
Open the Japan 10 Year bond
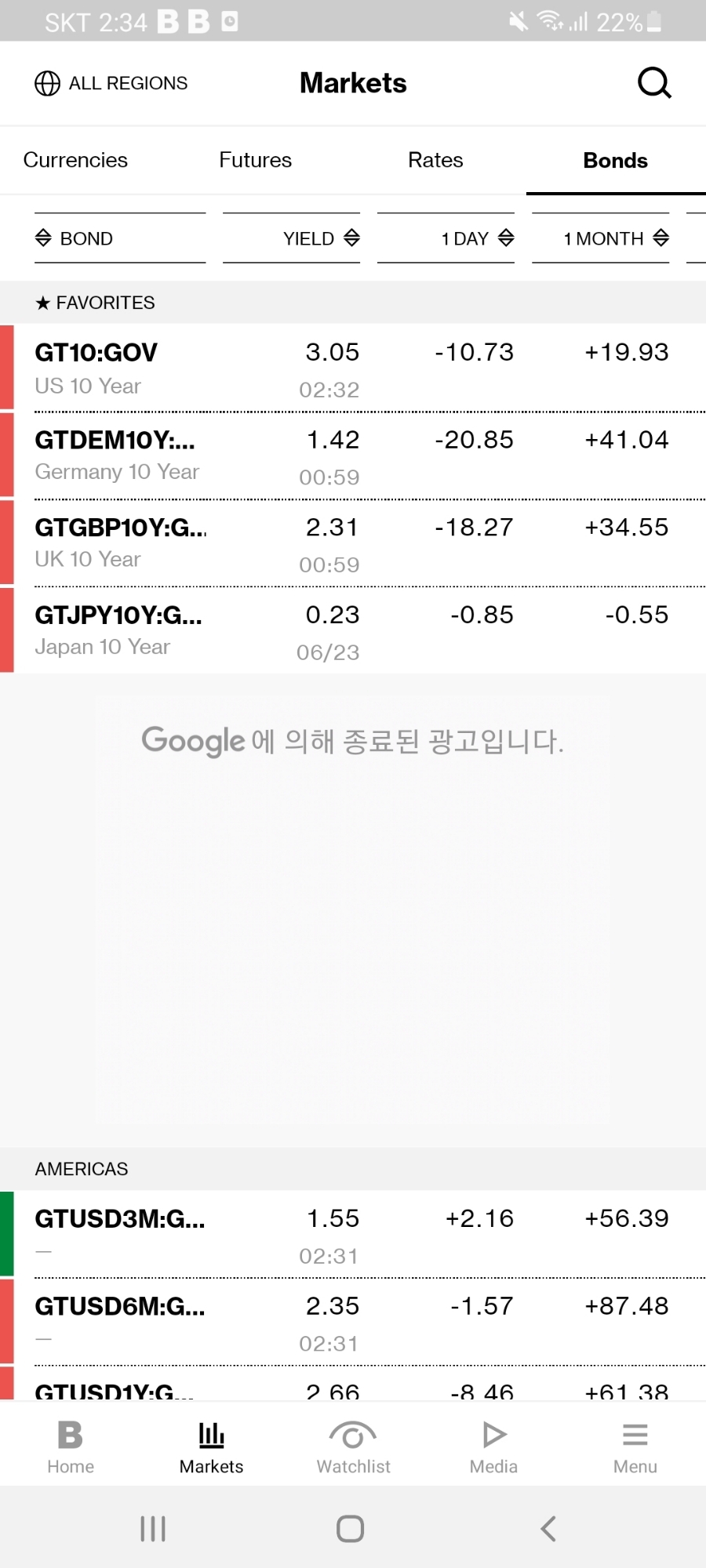(x=353, y=630)
